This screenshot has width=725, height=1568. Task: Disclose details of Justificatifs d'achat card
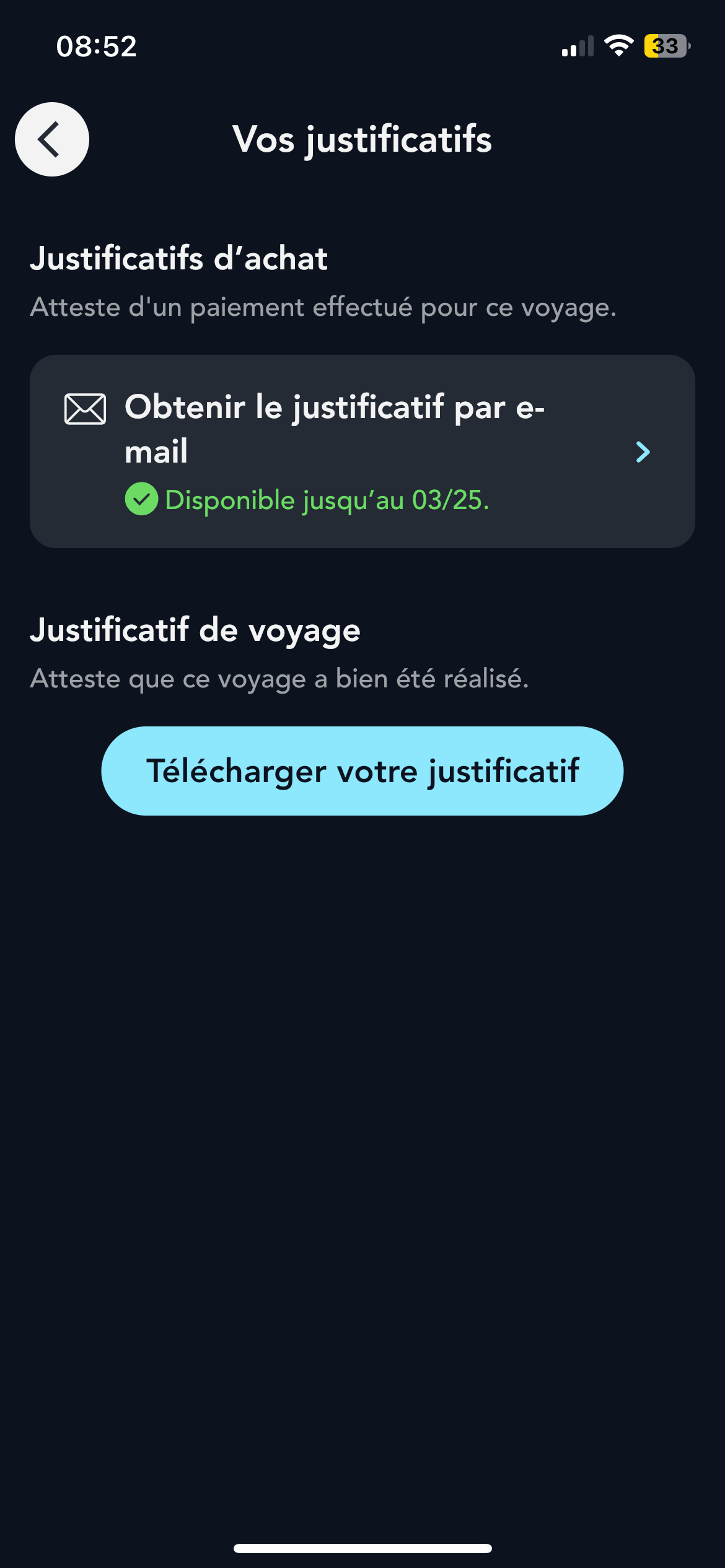pos(362,453)
